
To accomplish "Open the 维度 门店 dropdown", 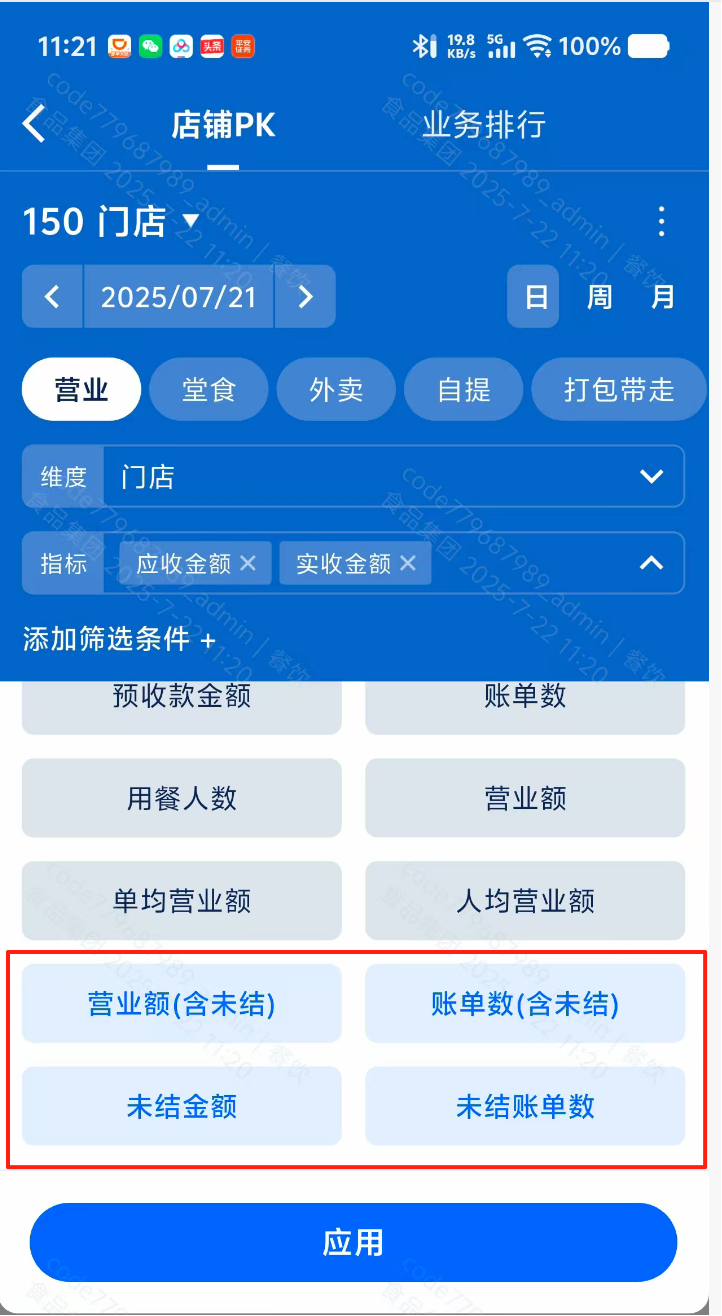I will 394,477.
